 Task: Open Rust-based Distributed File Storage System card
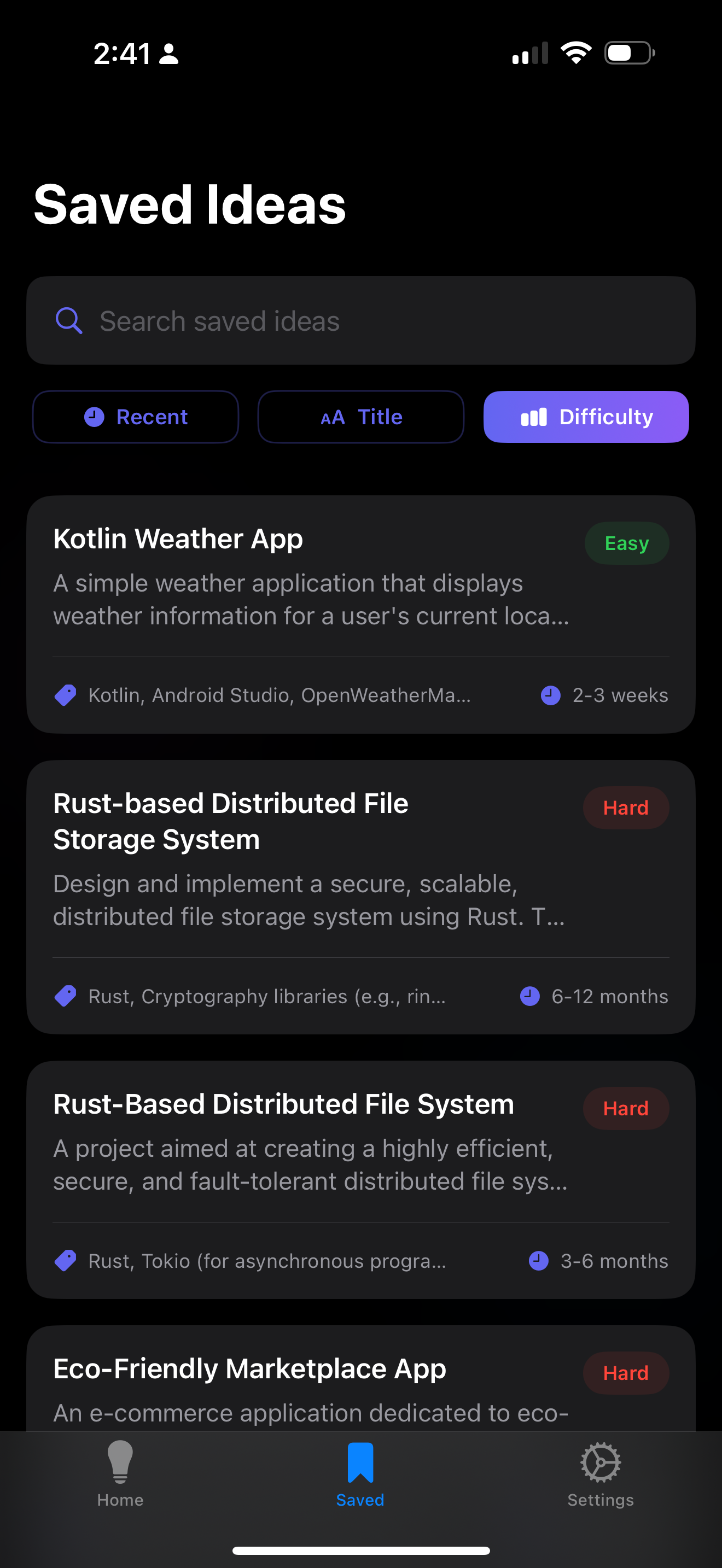tap(360, 896)
